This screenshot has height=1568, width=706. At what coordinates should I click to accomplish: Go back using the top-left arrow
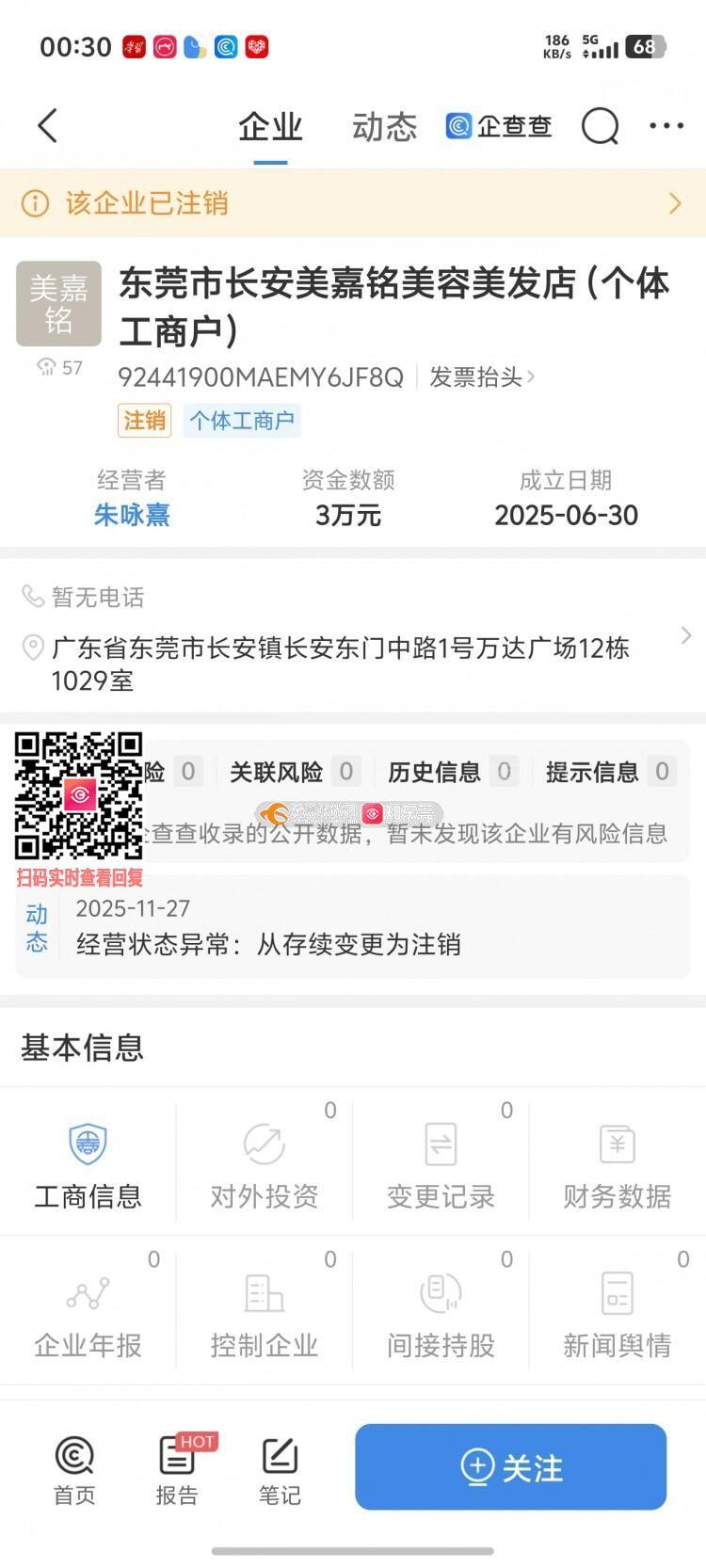coord(47,125)
